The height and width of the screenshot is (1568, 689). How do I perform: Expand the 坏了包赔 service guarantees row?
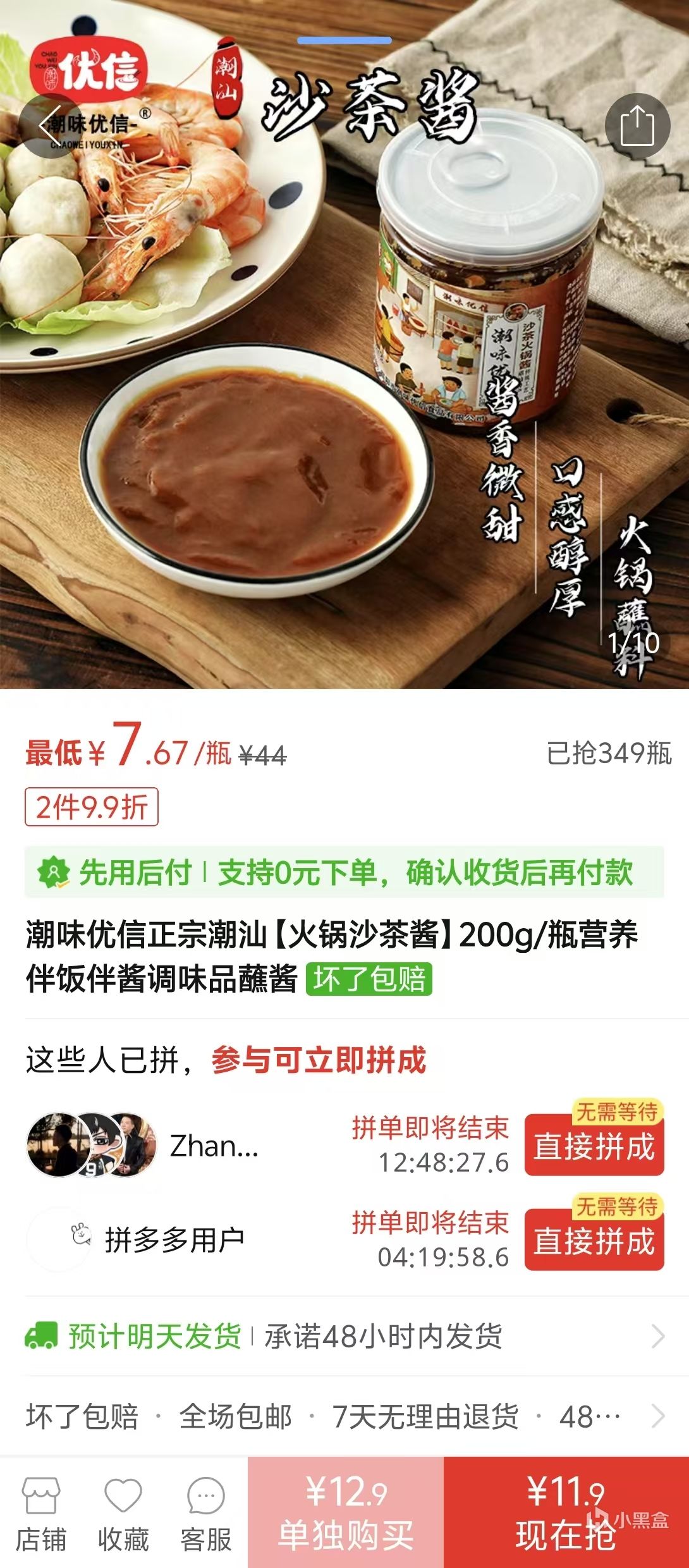344,1417
